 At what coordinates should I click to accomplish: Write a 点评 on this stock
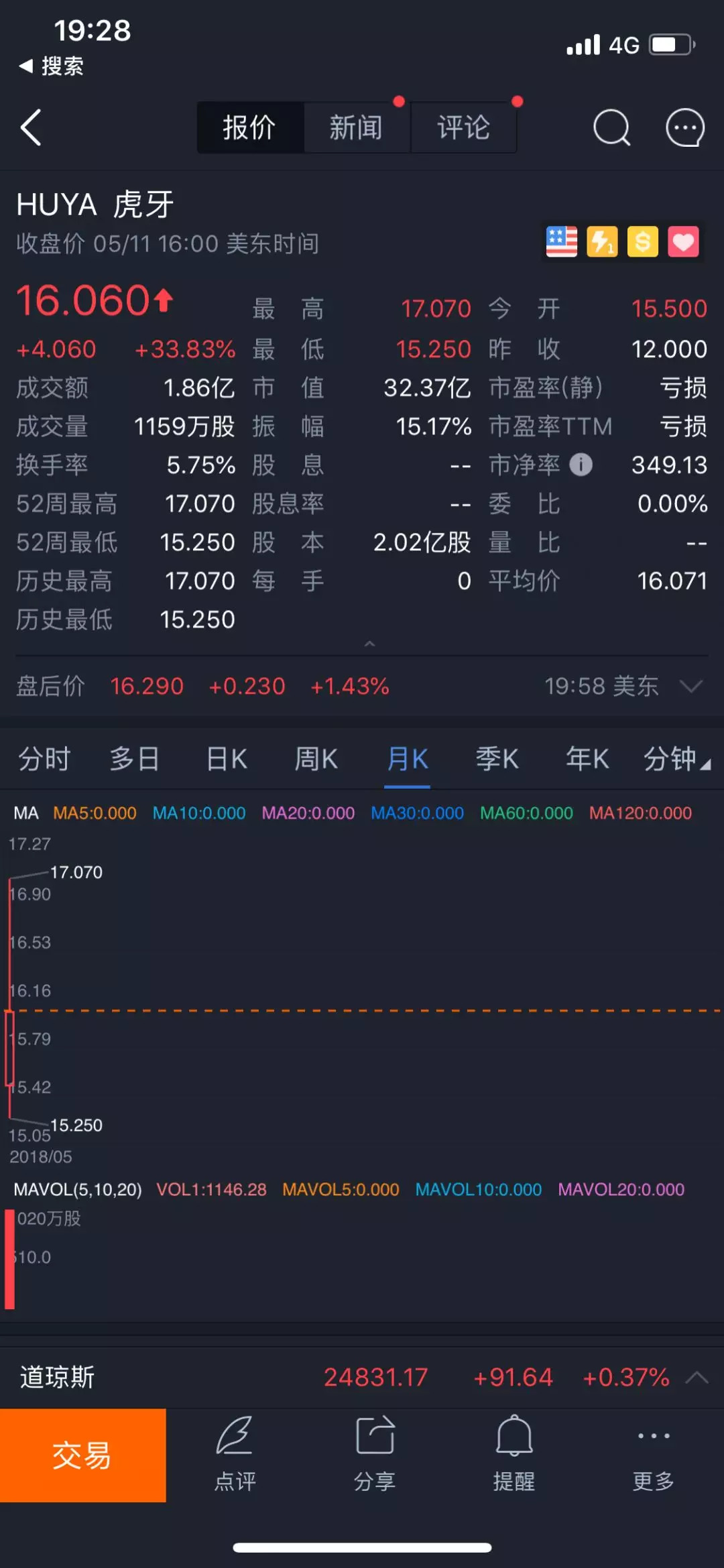point(235,1453)
